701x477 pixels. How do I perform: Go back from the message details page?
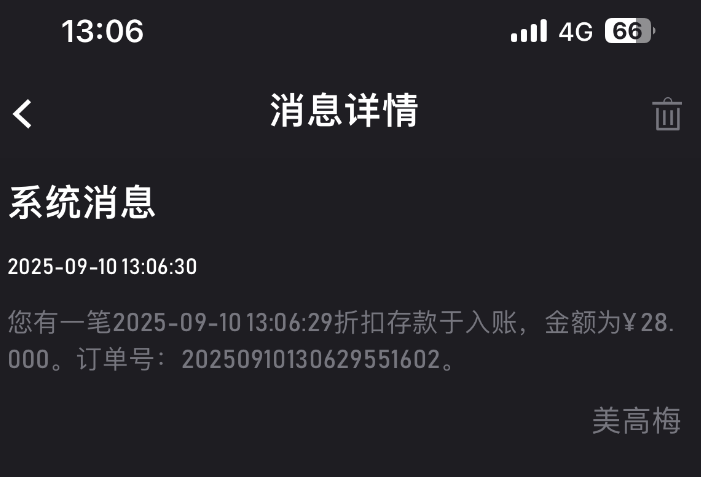[x=23, y=113]
